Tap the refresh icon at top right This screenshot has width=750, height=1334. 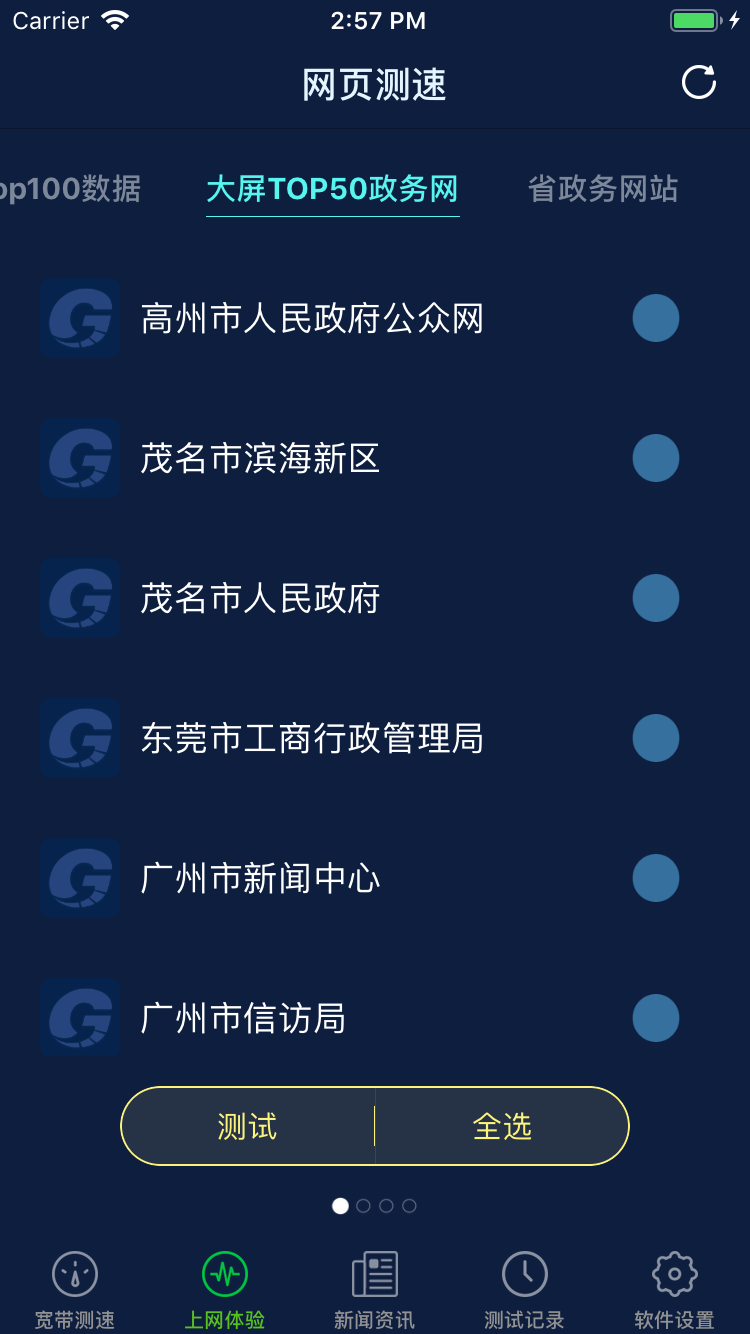click(699, 83)
